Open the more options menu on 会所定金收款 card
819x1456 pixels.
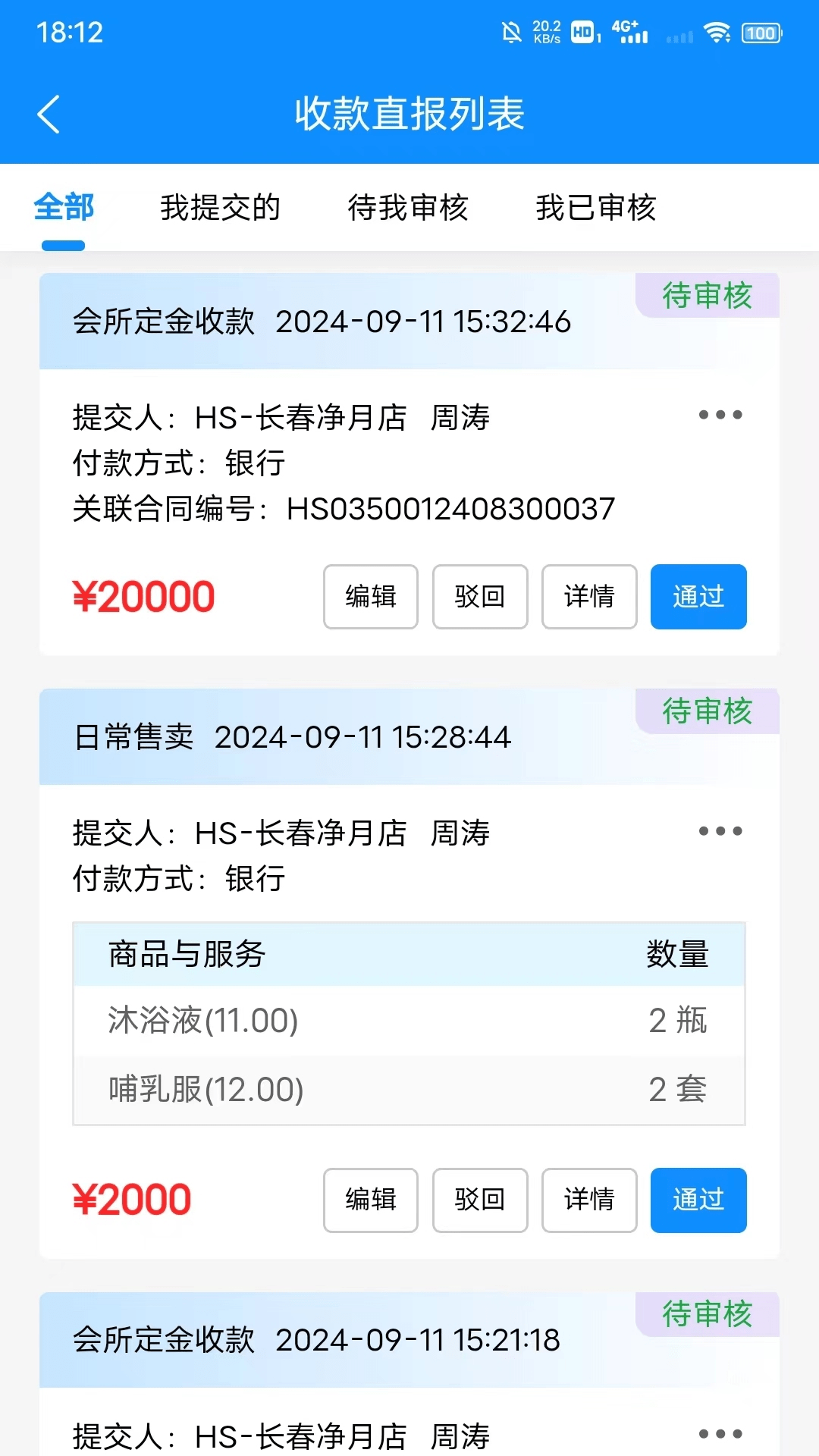click(719, 416)
